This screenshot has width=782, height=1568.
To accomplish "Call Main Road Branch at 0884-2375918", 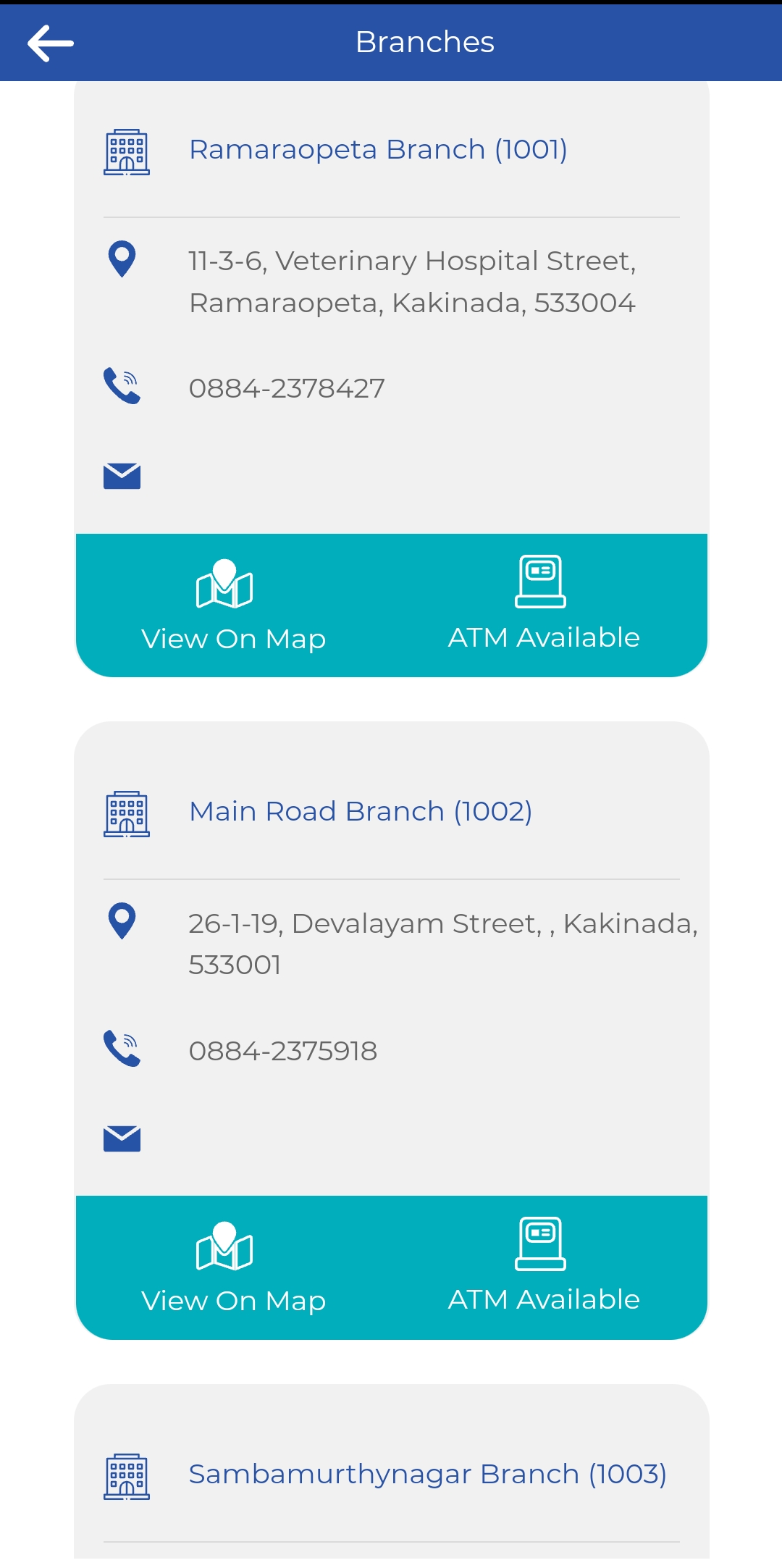I will [283, 1051].
